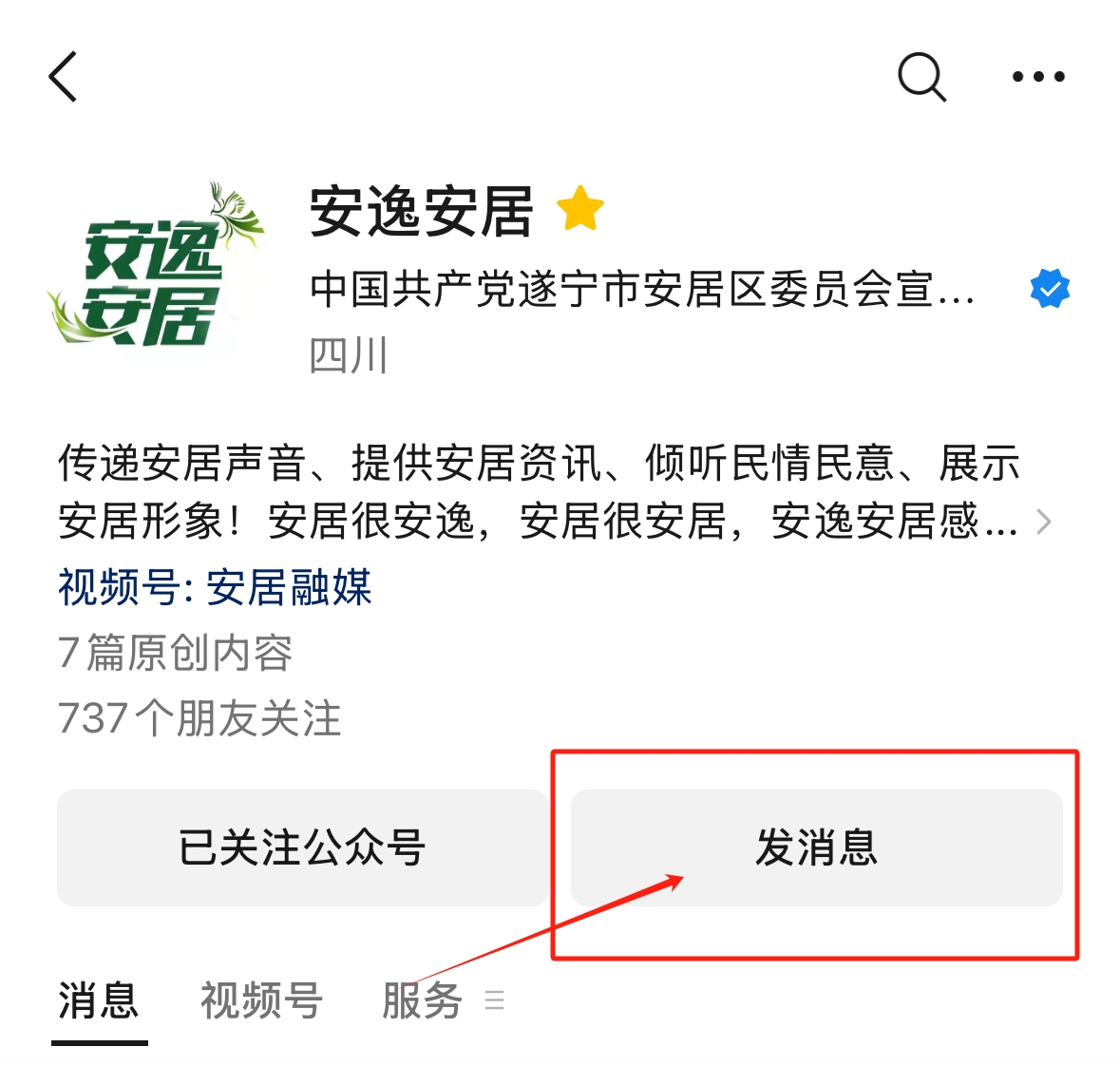Tap the 已关注公众号 button
The image size is (1120, 1066).
pos(301,847)
